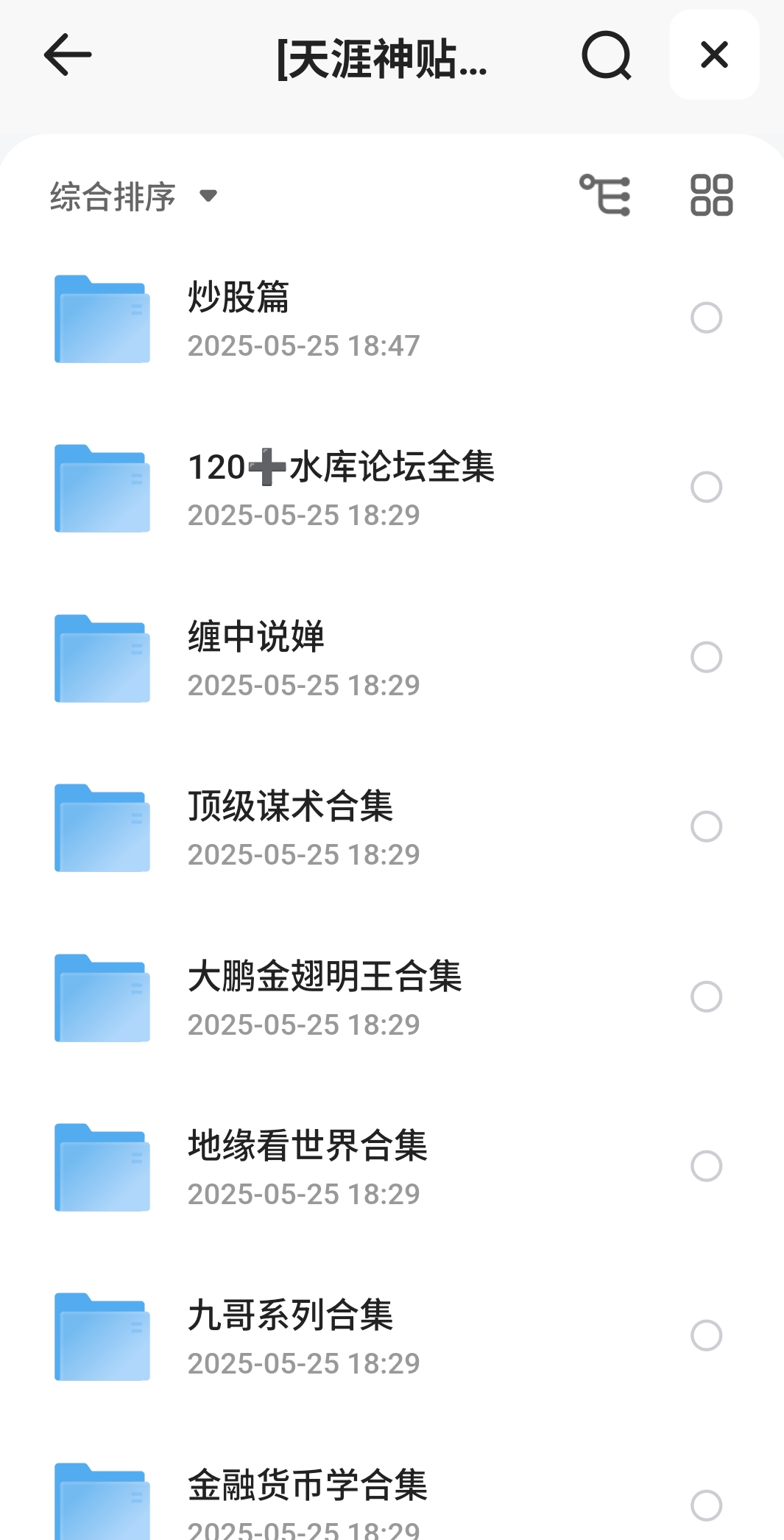Select the 顶级谋术合集 folder circle
This screenshot has height=1540, width=784.
click(x=706, y=826)
